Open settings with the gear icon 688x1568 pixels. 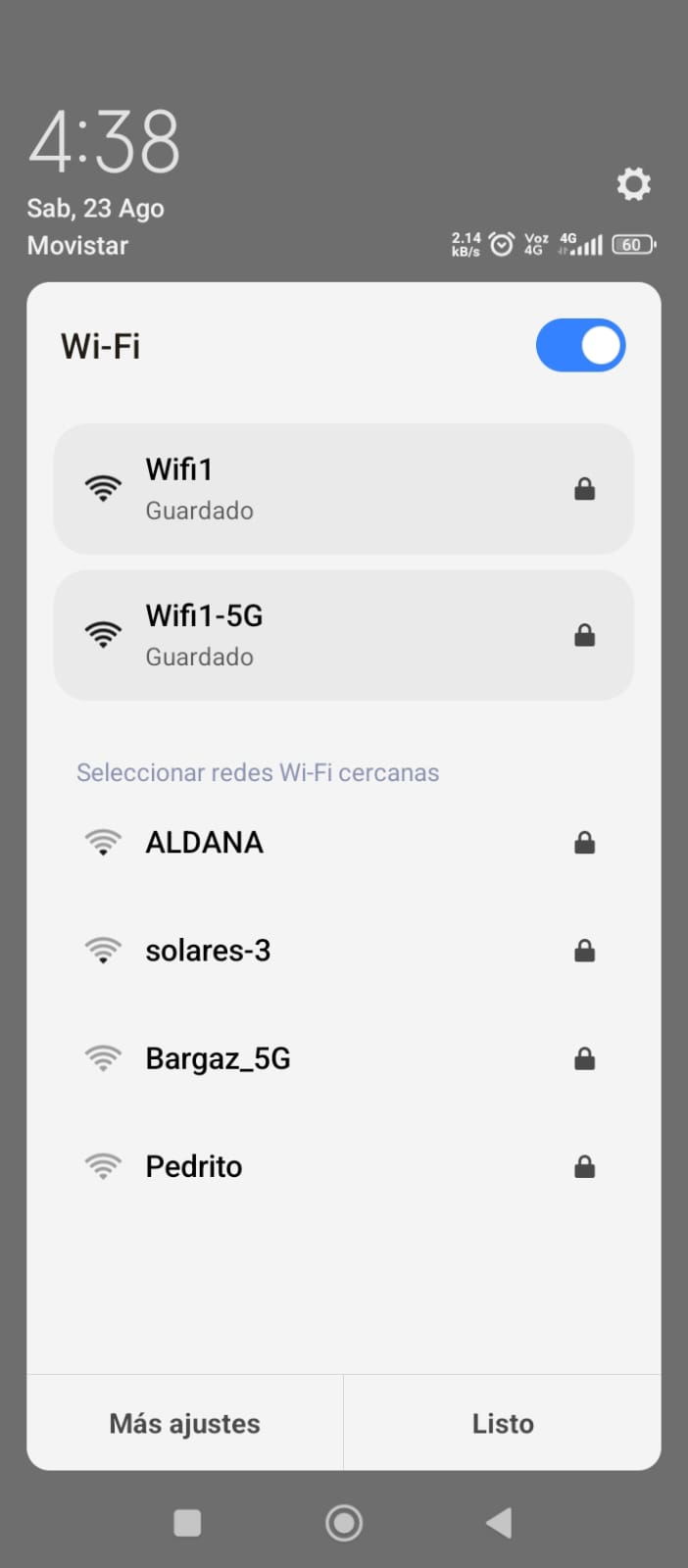(633, 184)
